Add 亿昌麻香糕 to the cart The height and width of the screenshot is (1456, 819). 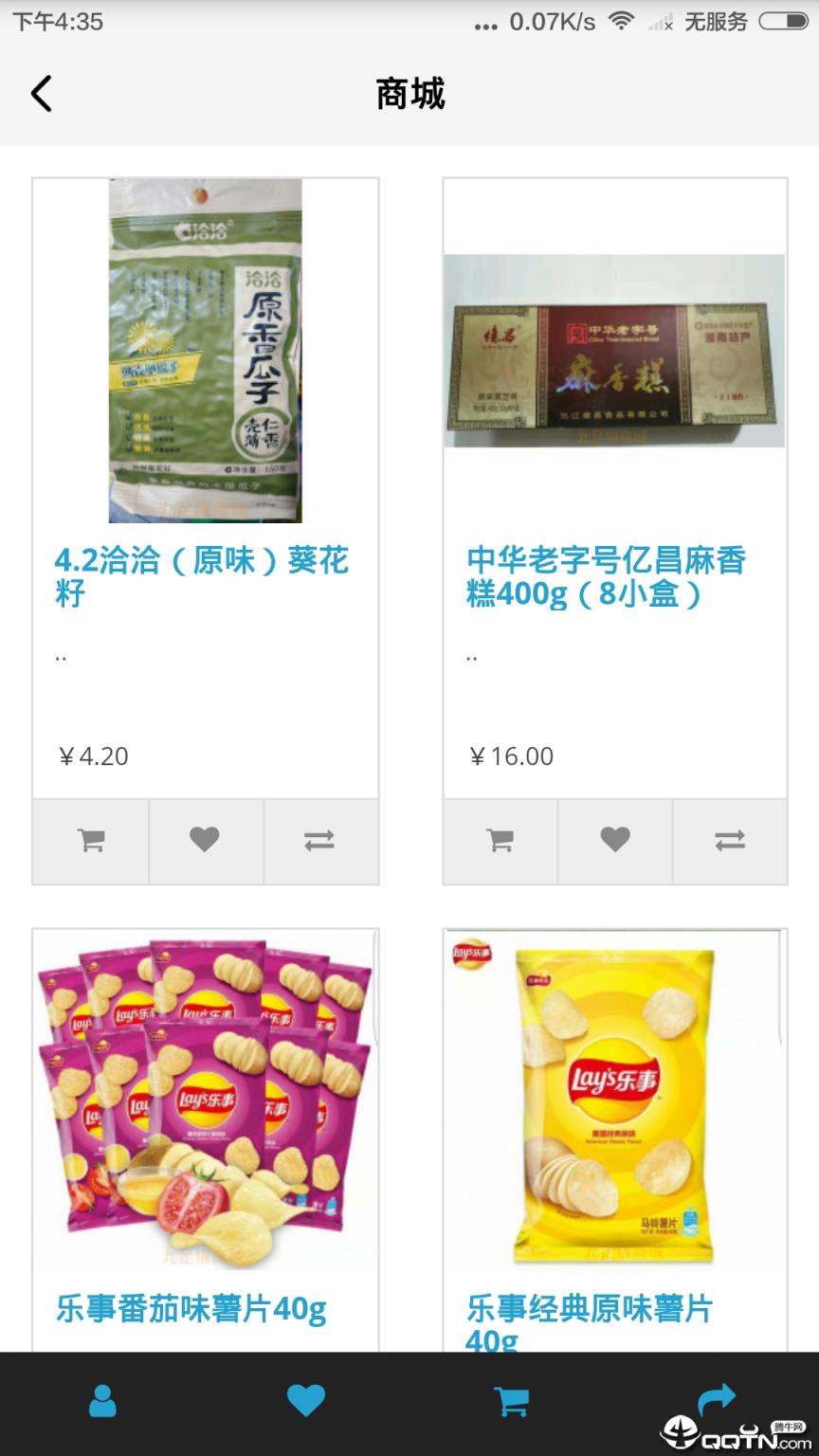click(500, 841)
